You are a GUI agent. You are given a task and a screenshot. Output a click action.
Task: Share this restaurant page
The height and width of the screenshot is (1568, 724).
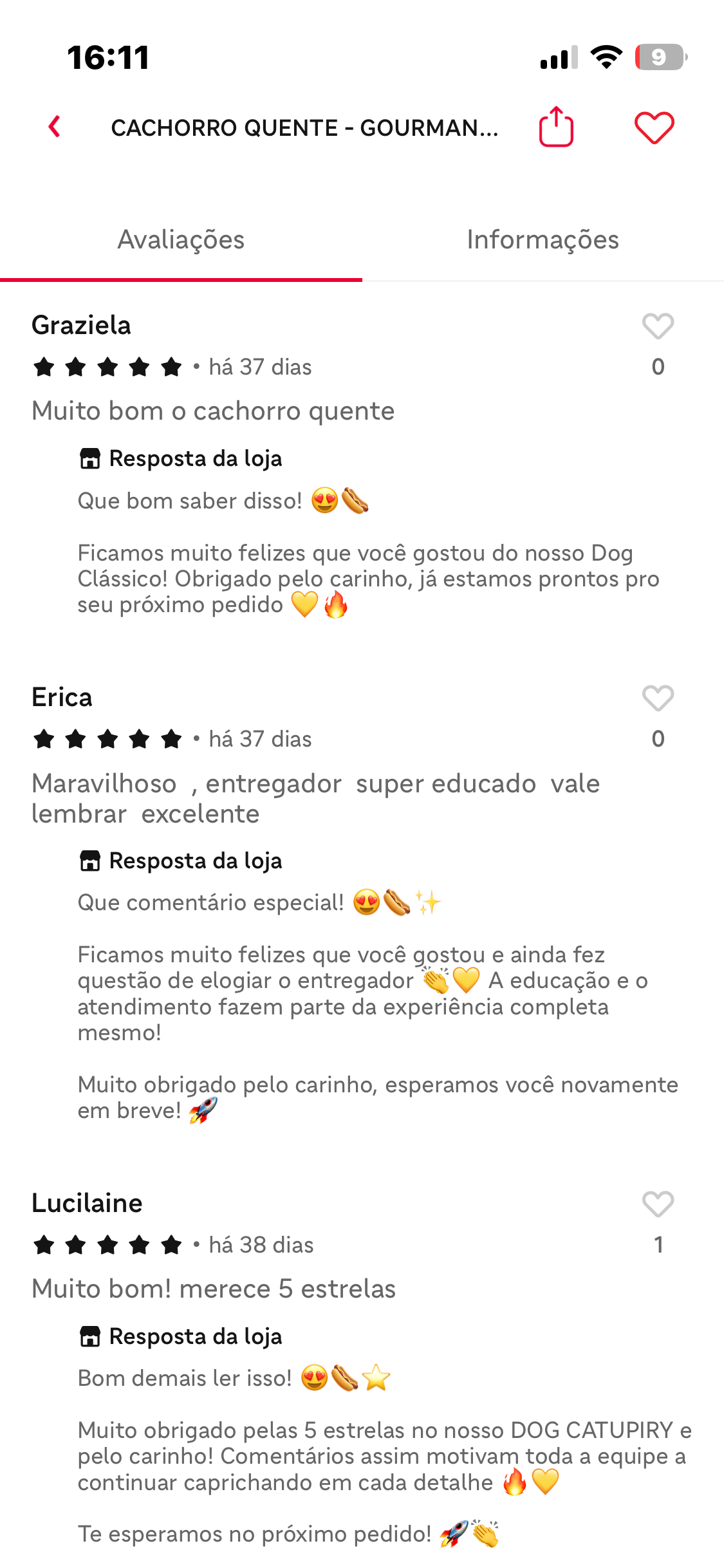pos(556,127)
